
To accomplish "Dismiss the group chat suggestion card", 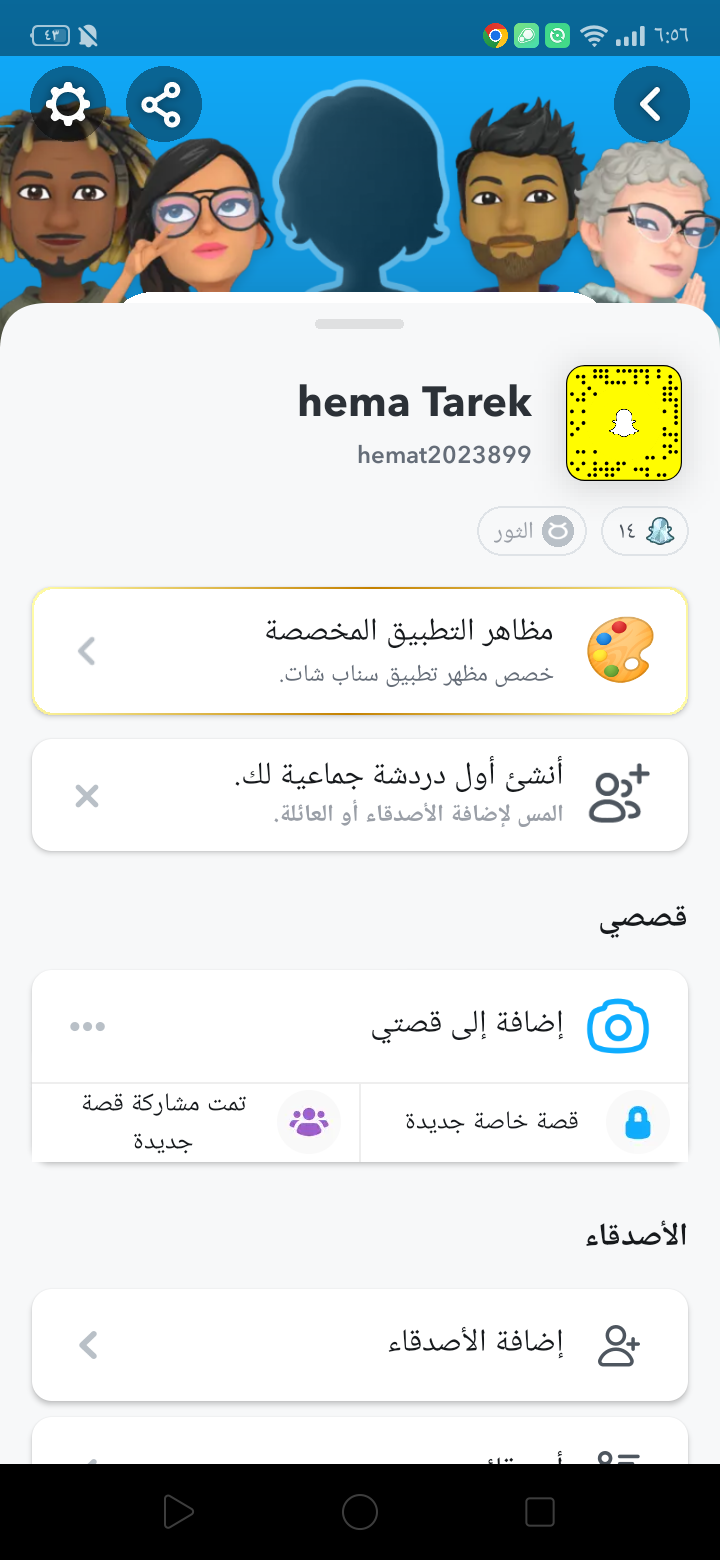I will (x=87, y=796).
